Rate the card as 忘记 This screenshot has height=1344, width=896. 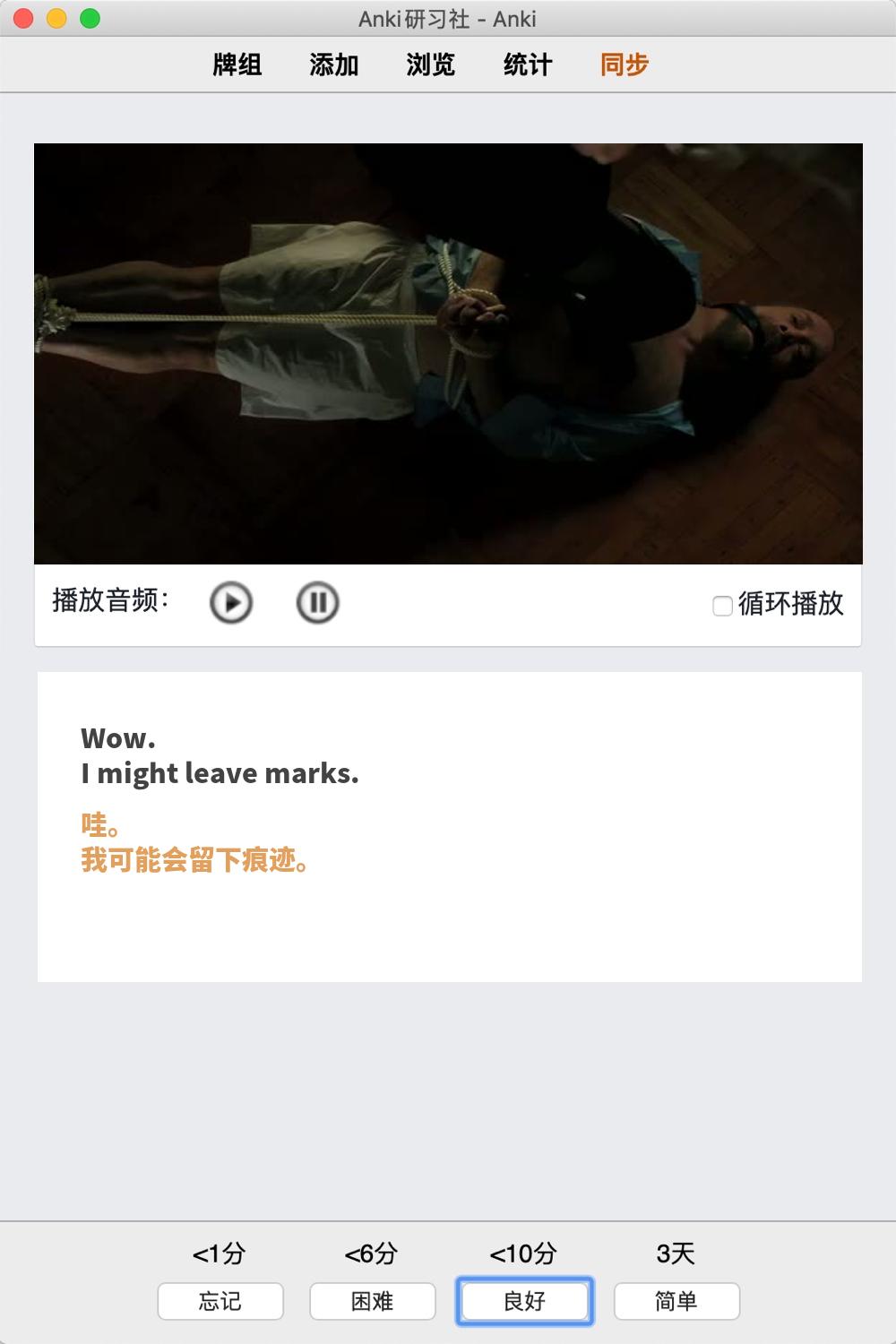[x=220, y=1301]
